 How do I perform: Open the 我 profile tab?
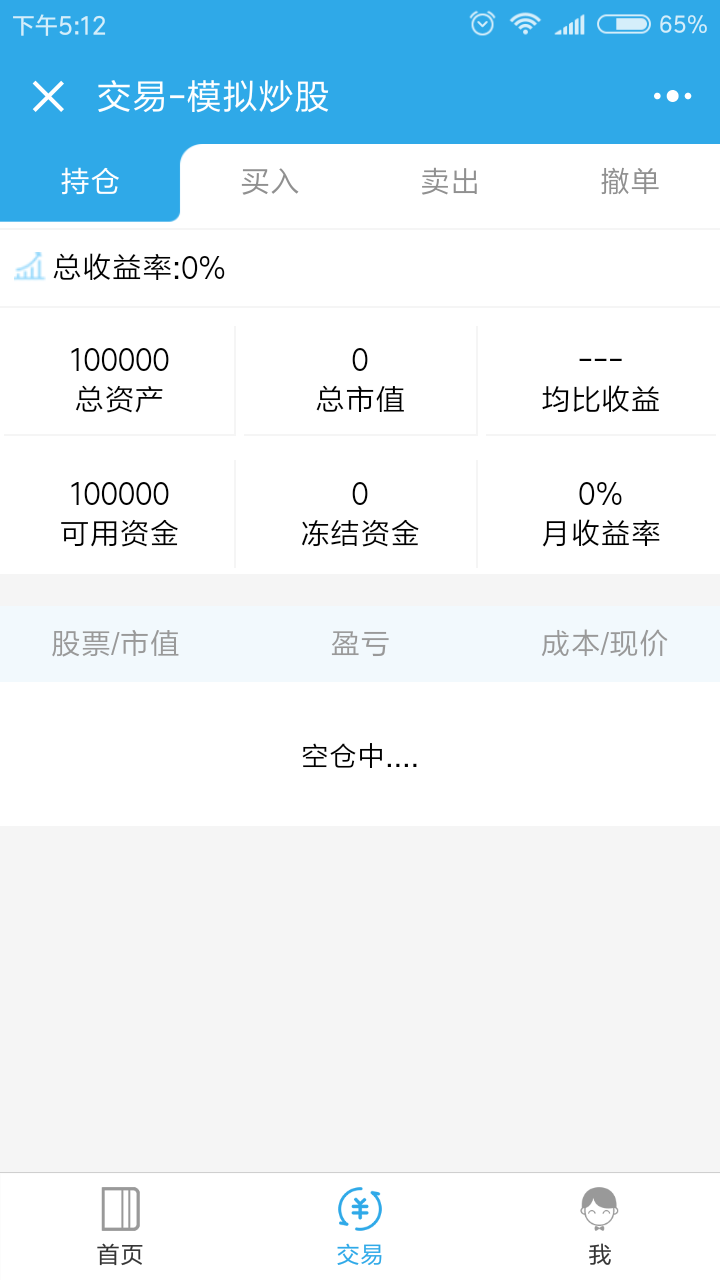pyautogui.click(x=600, y=1226)
